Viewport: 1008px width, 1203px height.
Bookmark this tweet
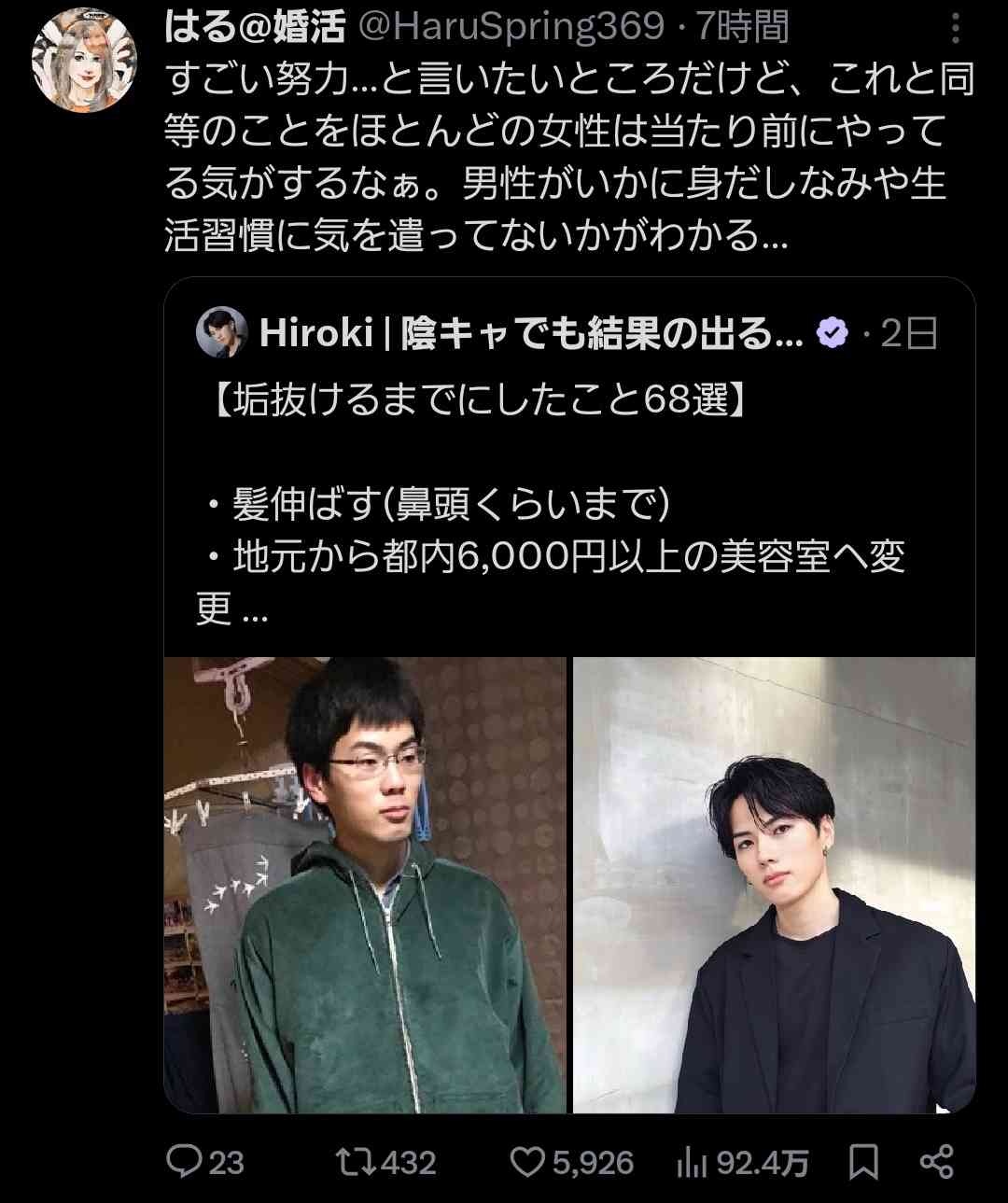[x=863, y=1161]
